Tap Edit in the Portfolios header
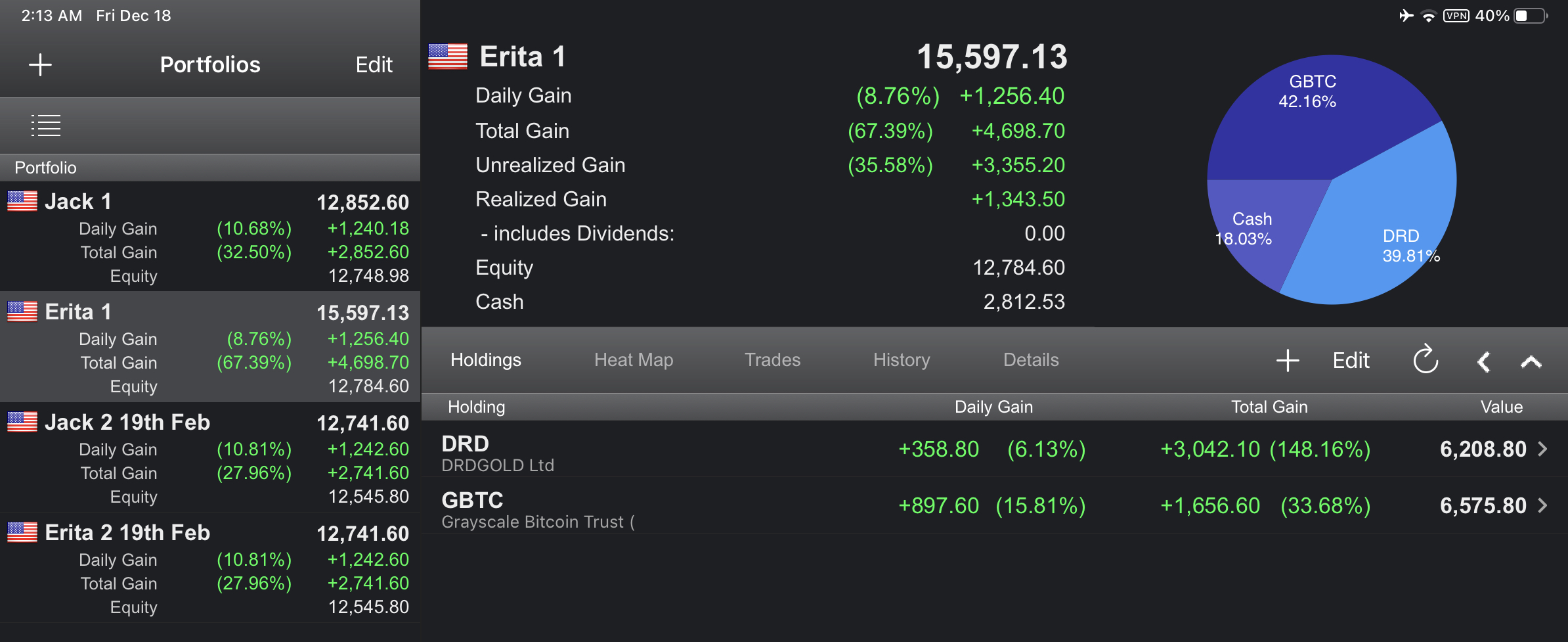 click(x=374, y=64)
